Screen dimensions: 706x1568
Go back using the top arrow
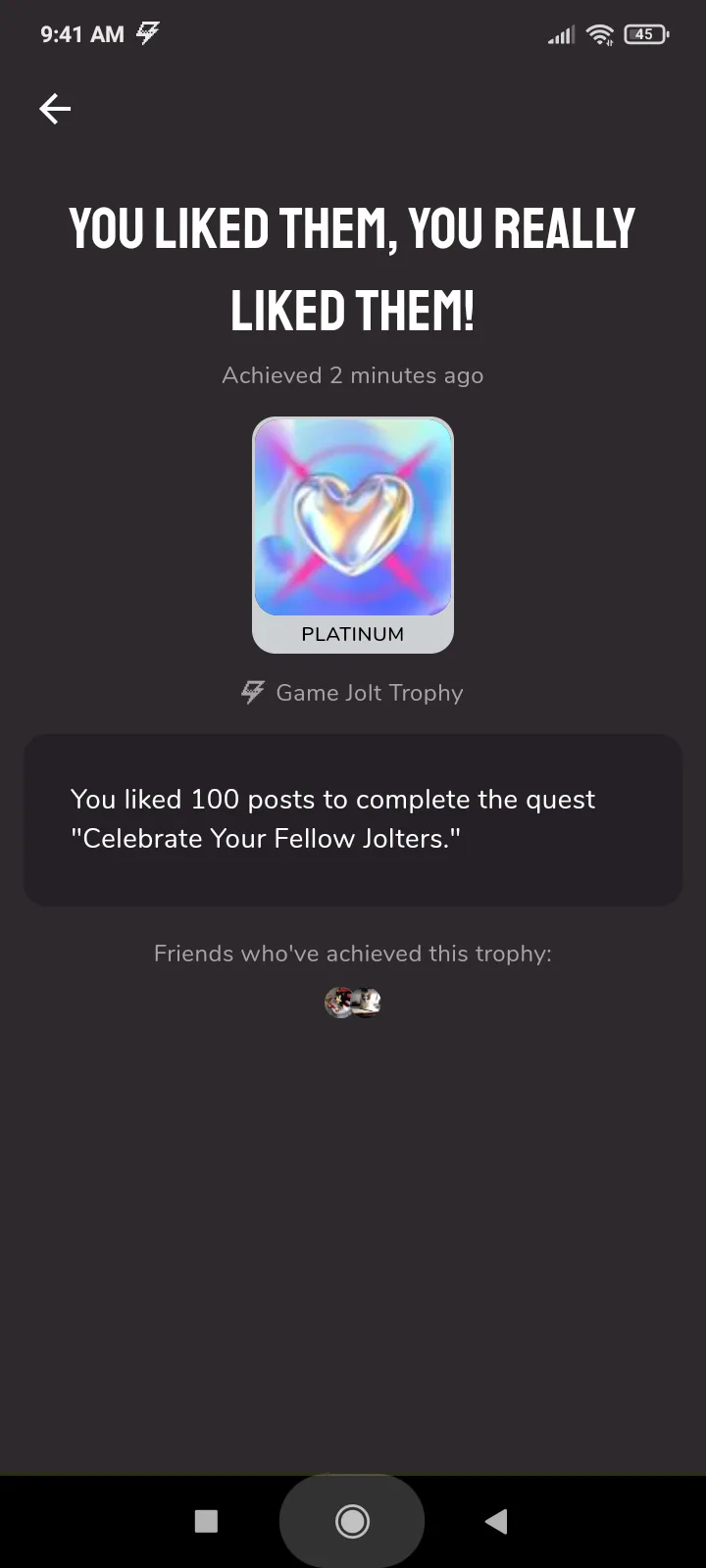point(55,109)
